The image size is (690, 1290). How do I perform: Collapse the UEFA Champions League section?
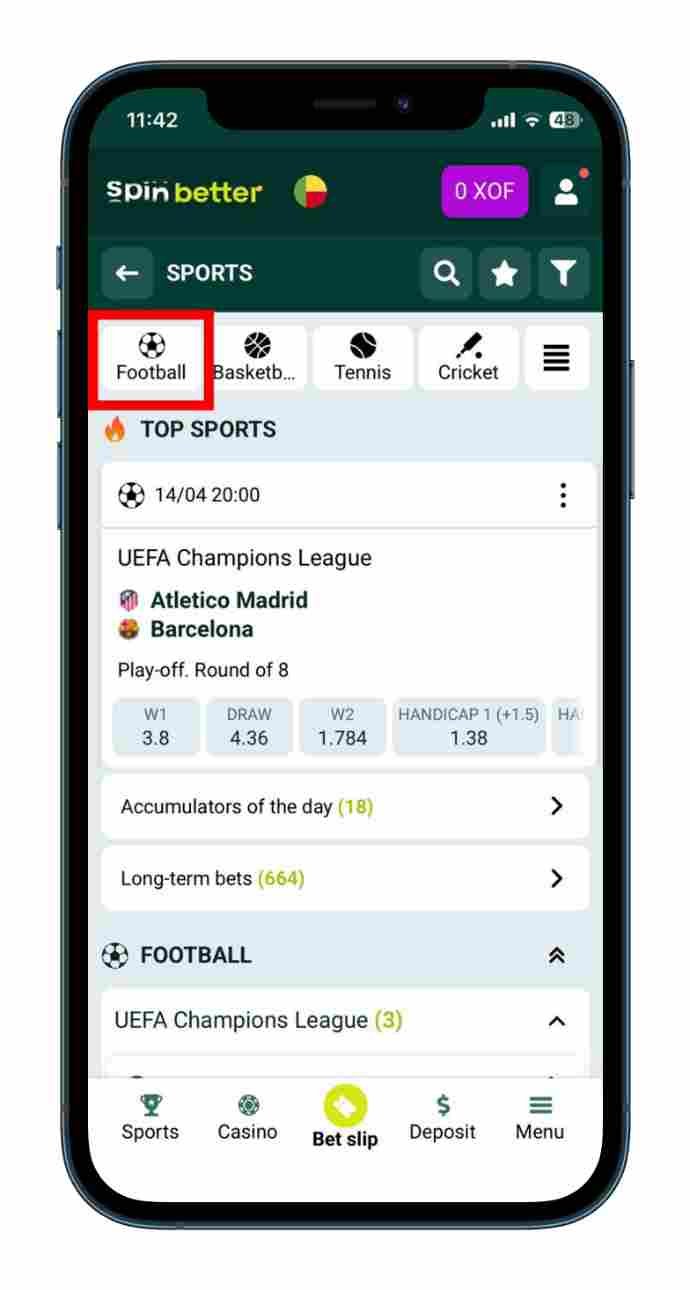[x=557, y=1021]
